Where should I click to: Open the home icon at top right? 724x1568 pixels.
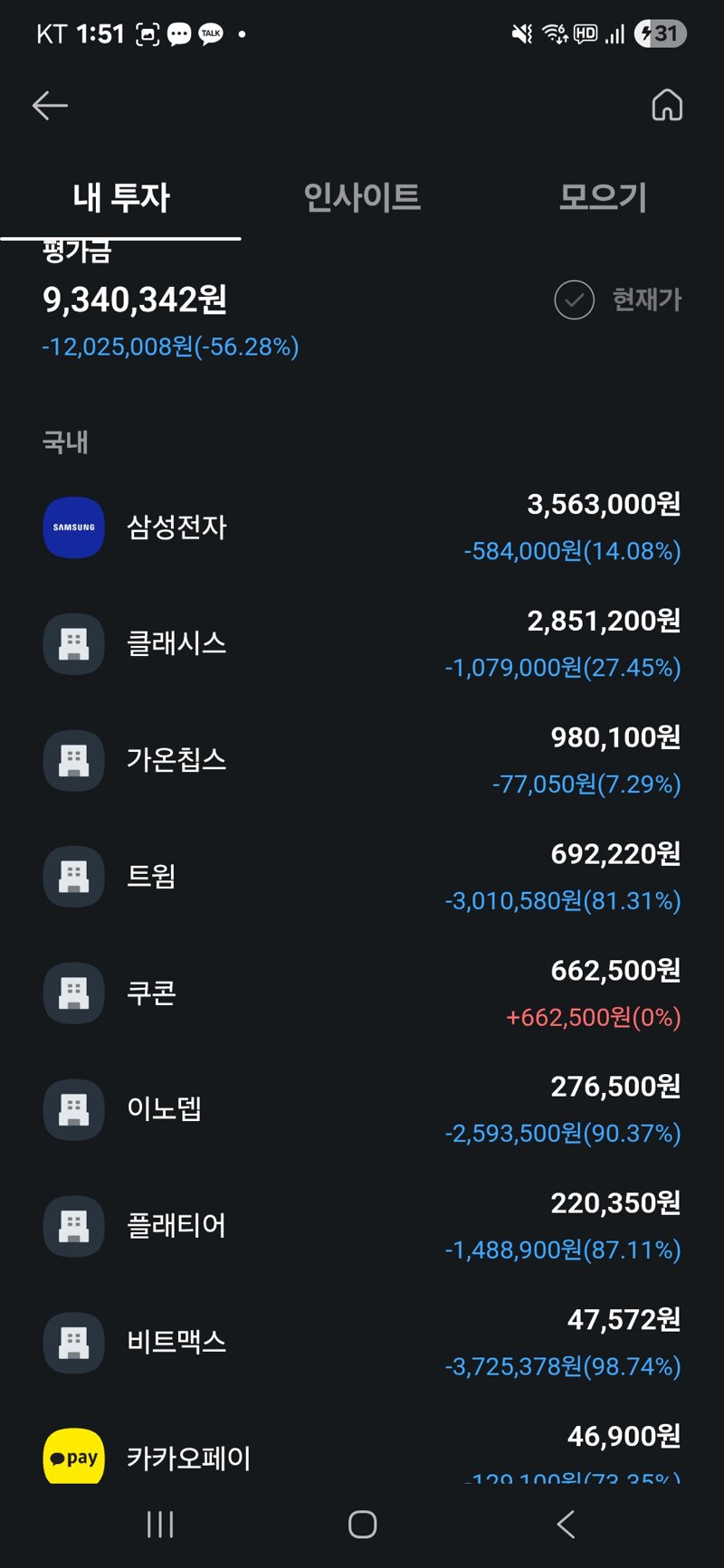pyautogui.click(x=667, y=105)
